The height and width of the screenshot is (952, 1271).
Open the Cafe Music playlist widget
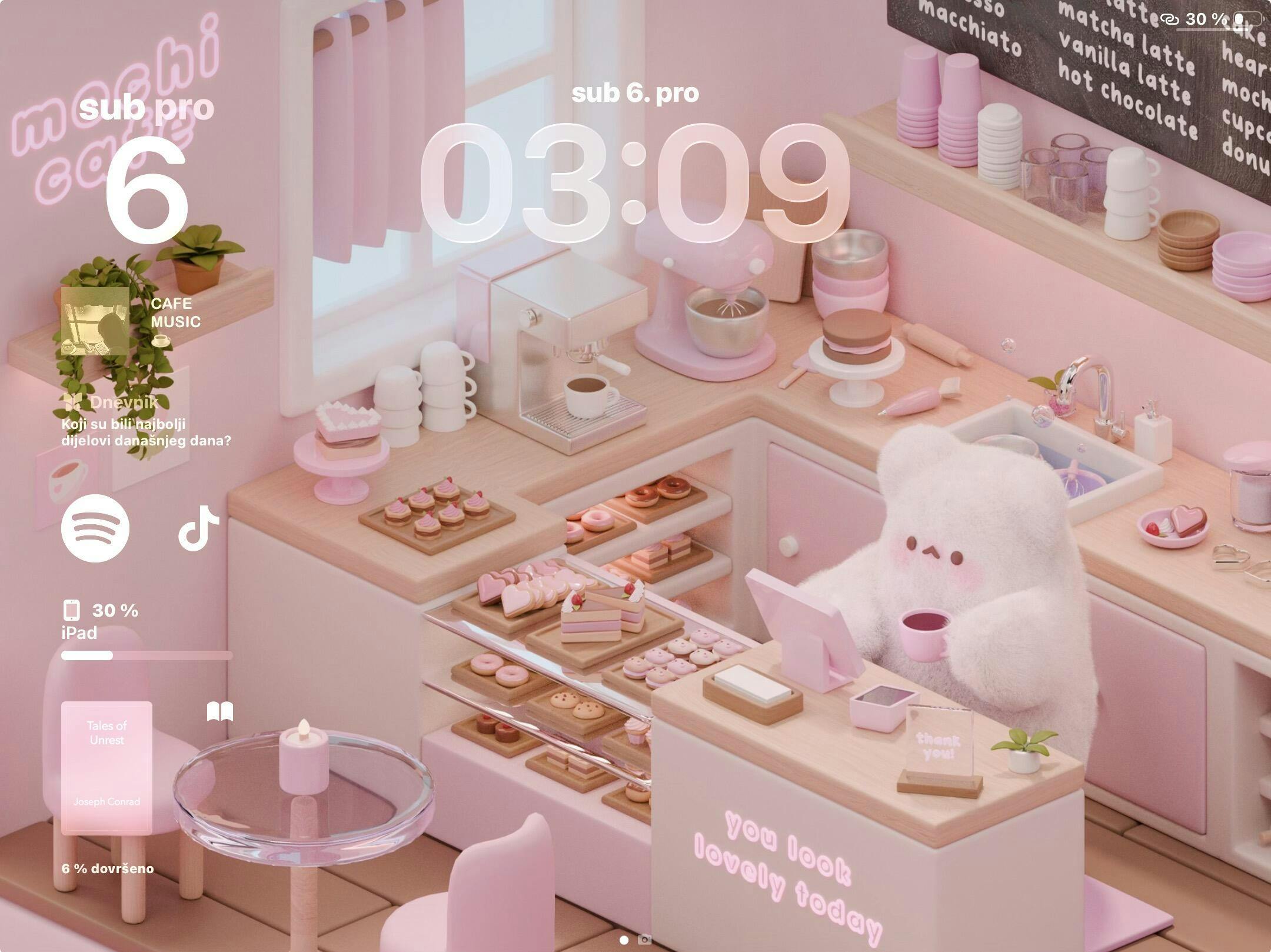tap(132, 321)
